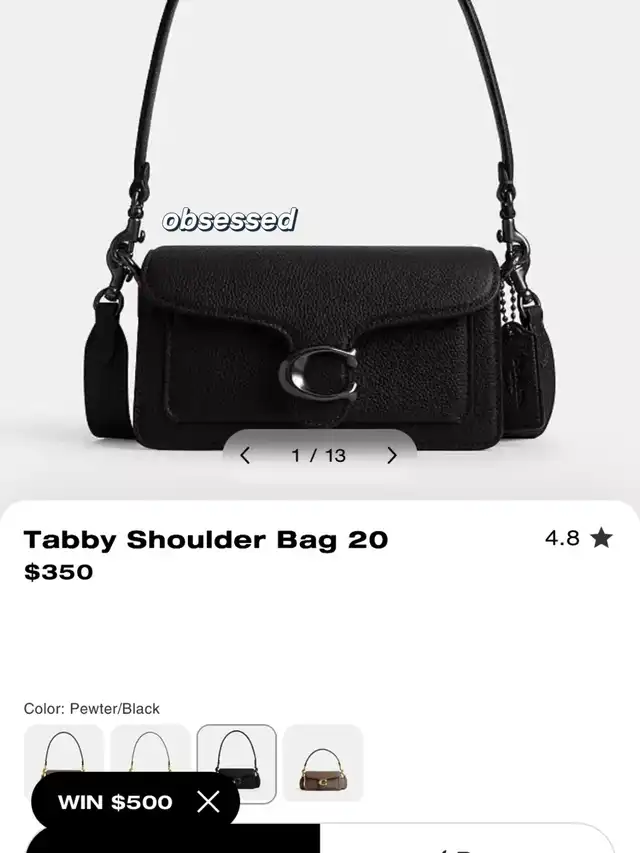
Task: Open the WIN $500 offer
Action: tap(115, 802)
